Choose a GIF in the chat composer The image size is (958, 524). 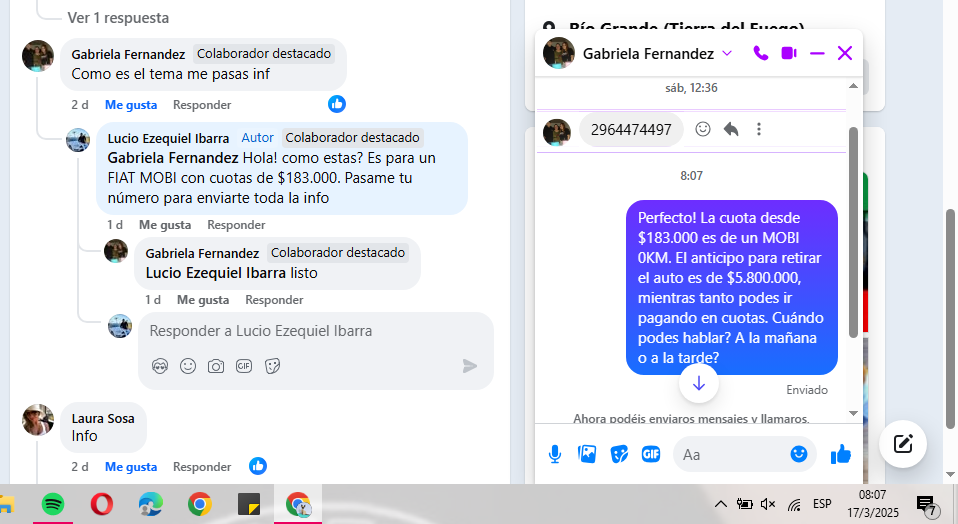tap(651, 454)
